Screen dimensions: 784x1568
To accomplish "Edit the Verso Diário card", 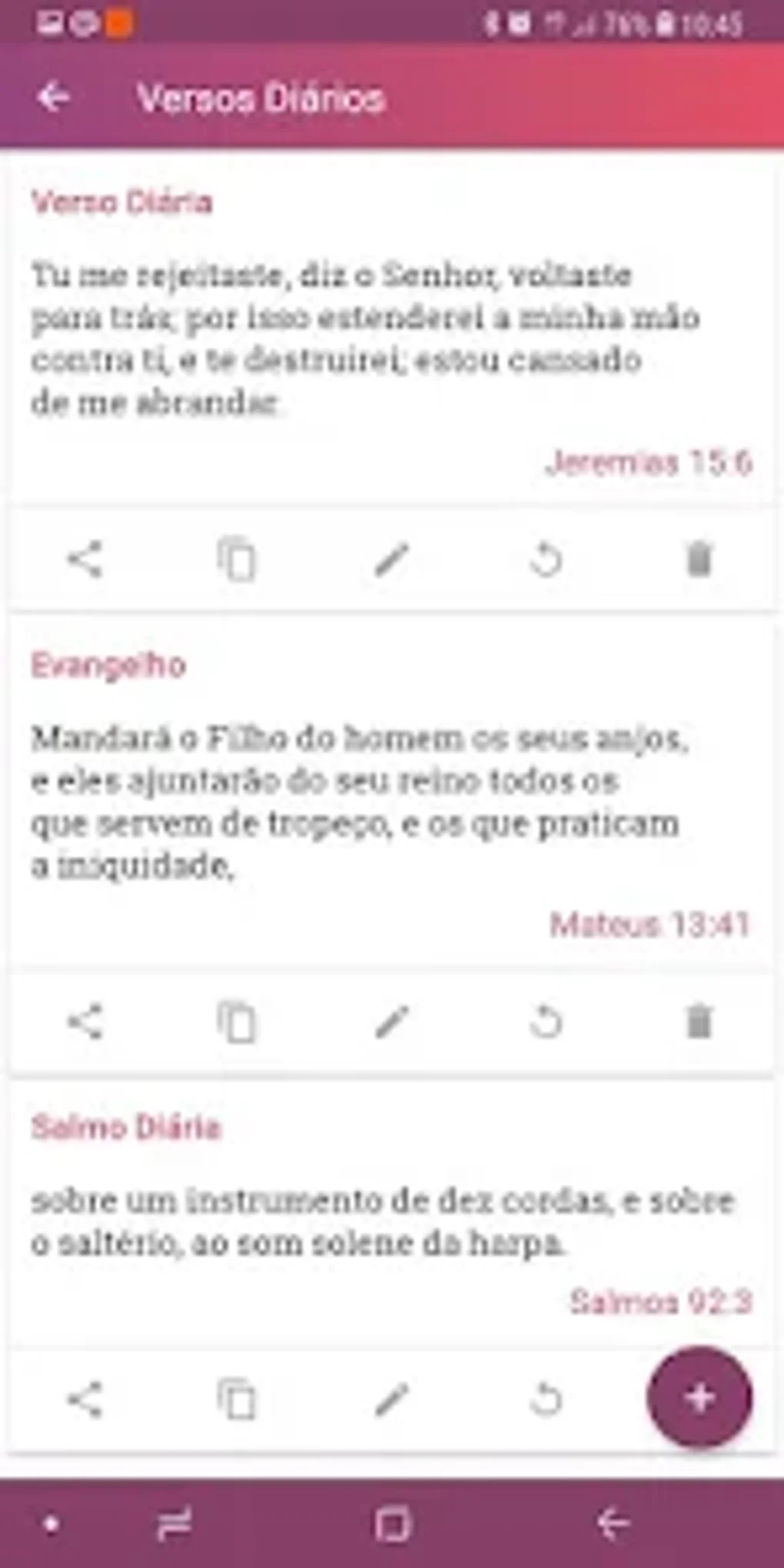I will [x=391, y=559].
